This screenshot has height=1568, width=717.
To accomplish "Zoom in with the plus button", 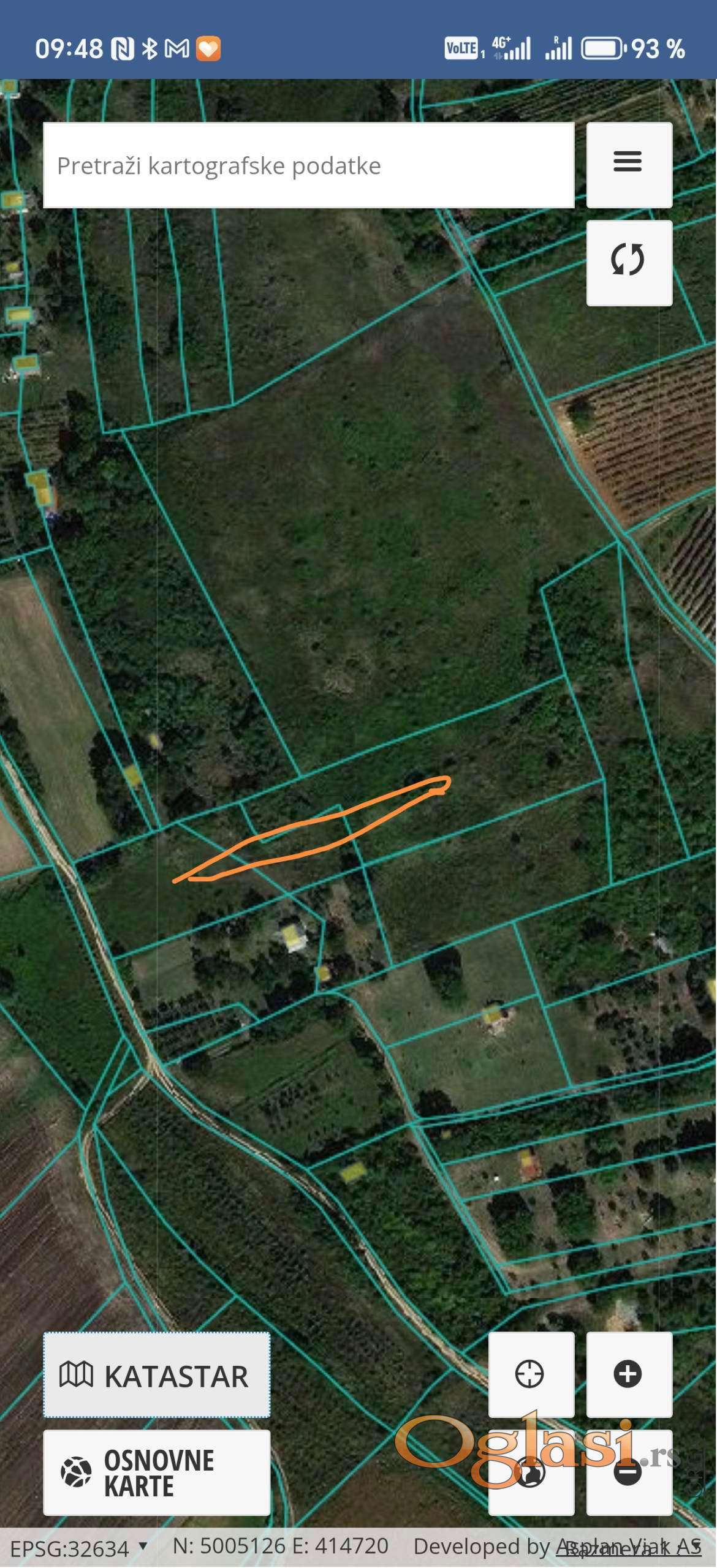I will pos(629,1374).
